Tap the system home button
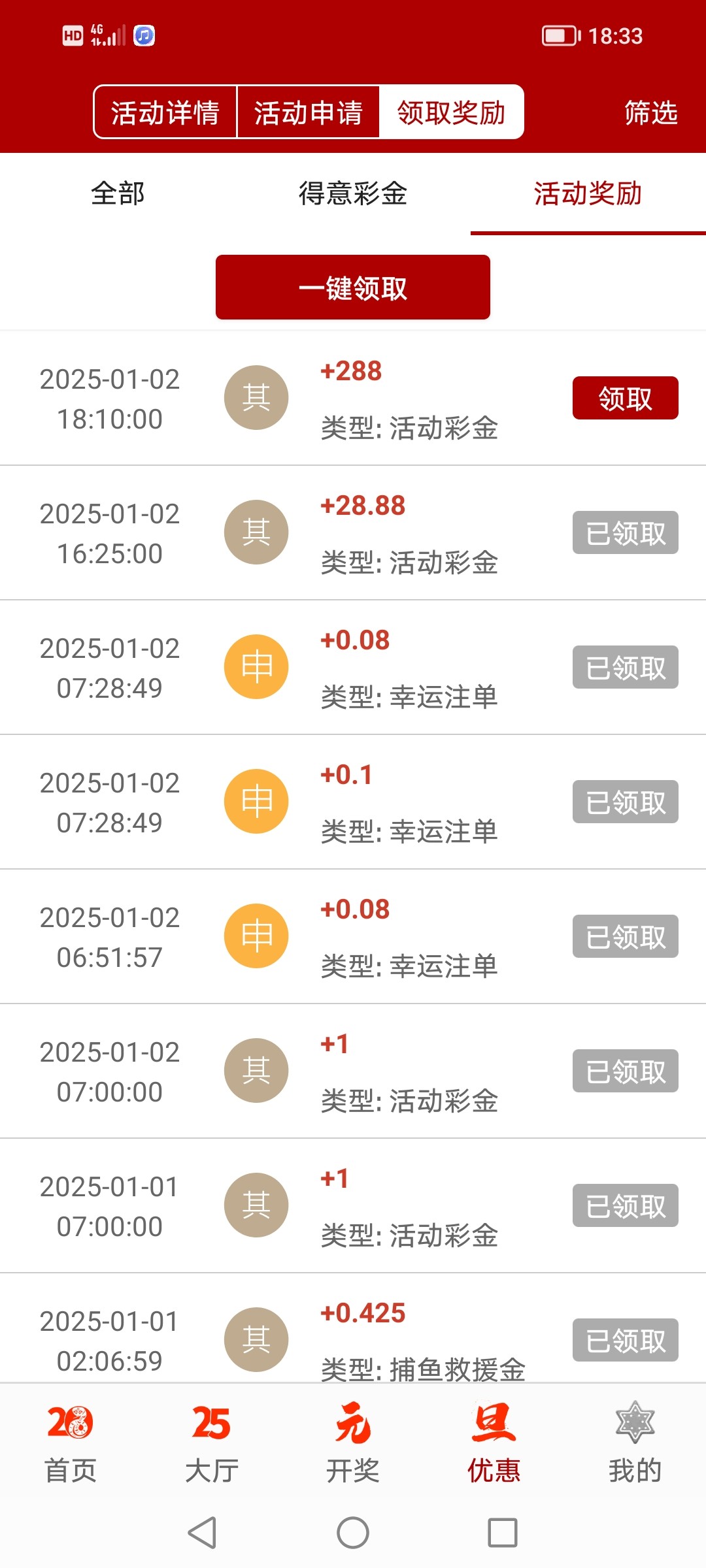 tap(353, 1533)
